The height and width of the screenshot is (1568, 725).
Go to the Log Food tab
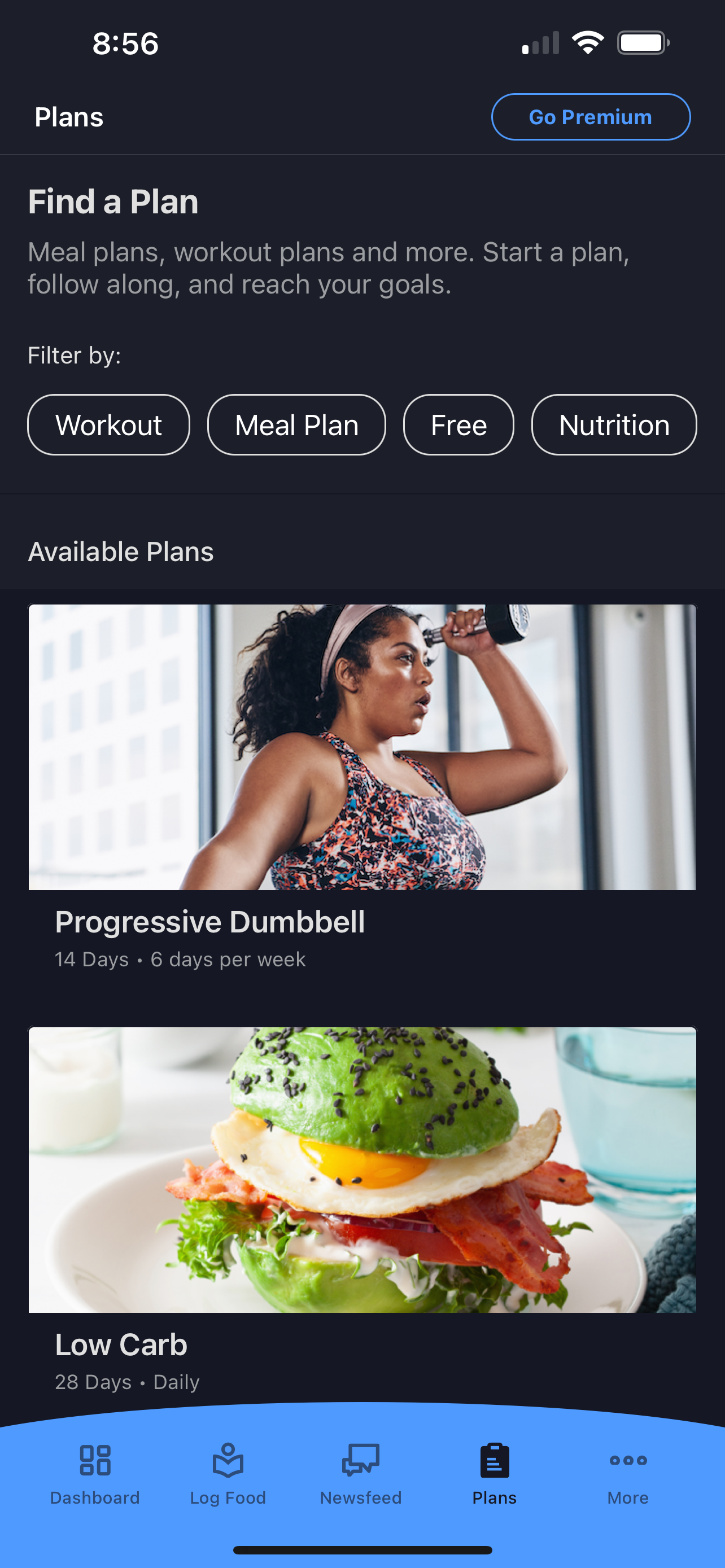tap(228, 1474)
